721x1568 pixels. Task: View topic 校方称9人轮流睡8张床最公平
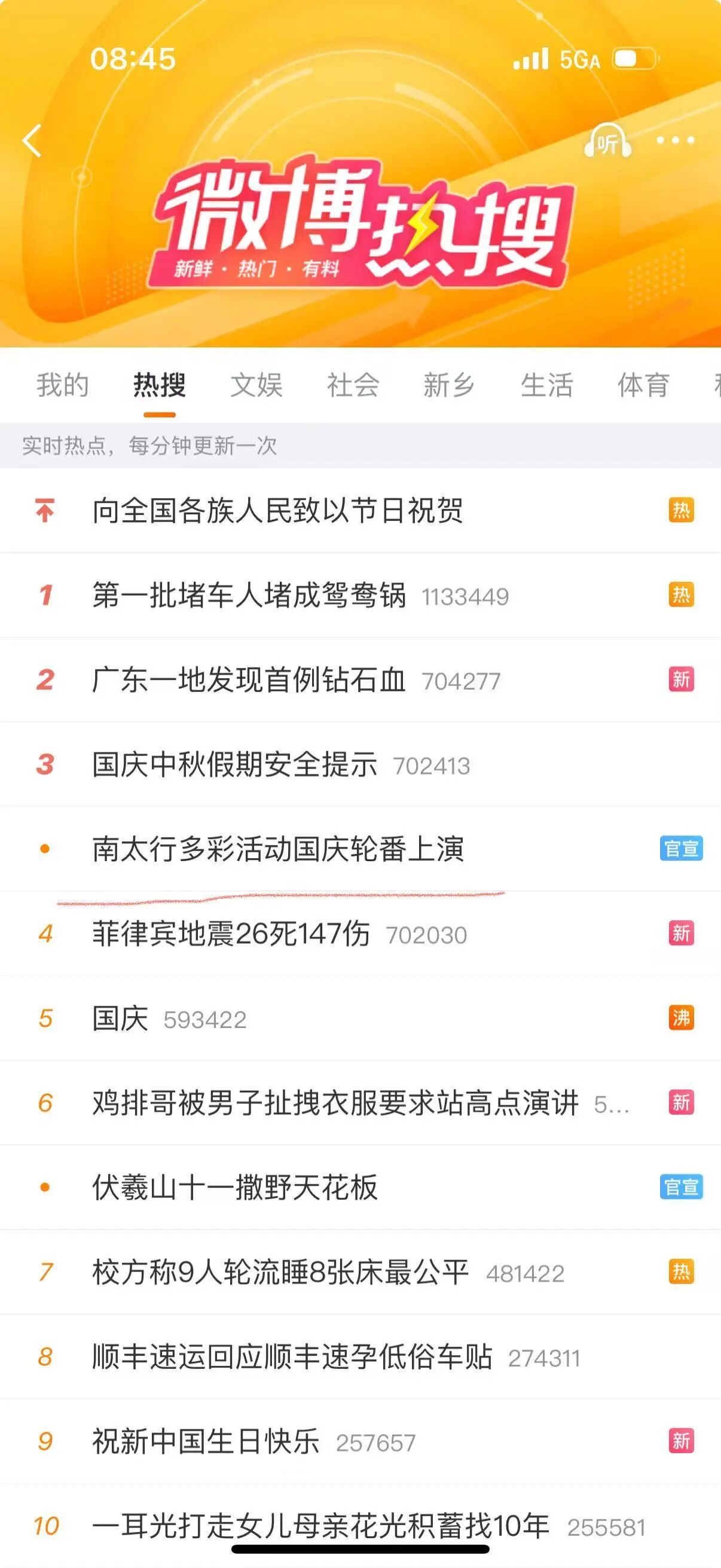(280, 1272)
